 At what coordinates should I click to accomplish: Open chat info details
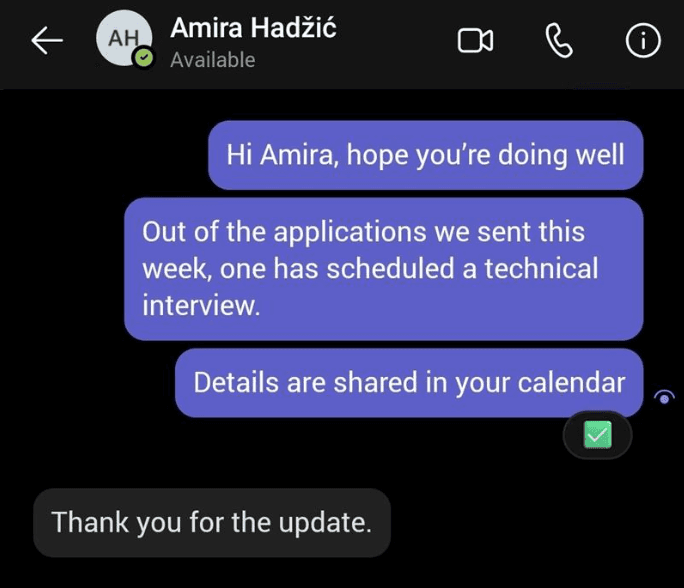pyautogui.click(x=643, y=40)
